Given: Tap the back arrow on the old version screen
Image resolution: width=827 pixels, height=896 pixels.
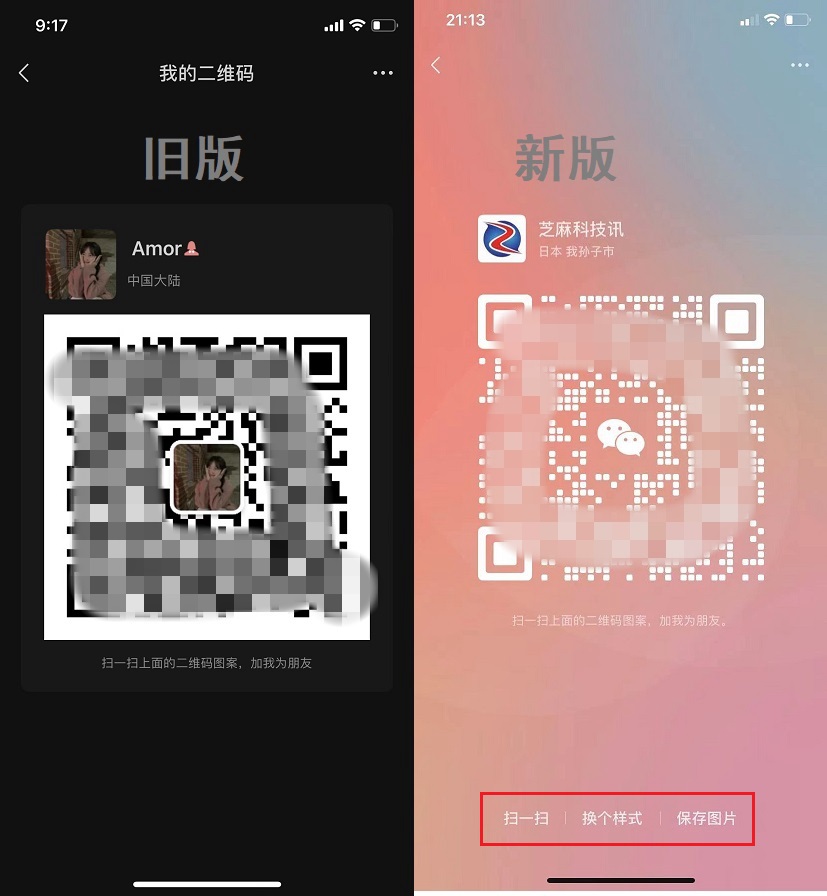Looking at the screenshot, I should (23, 72).
